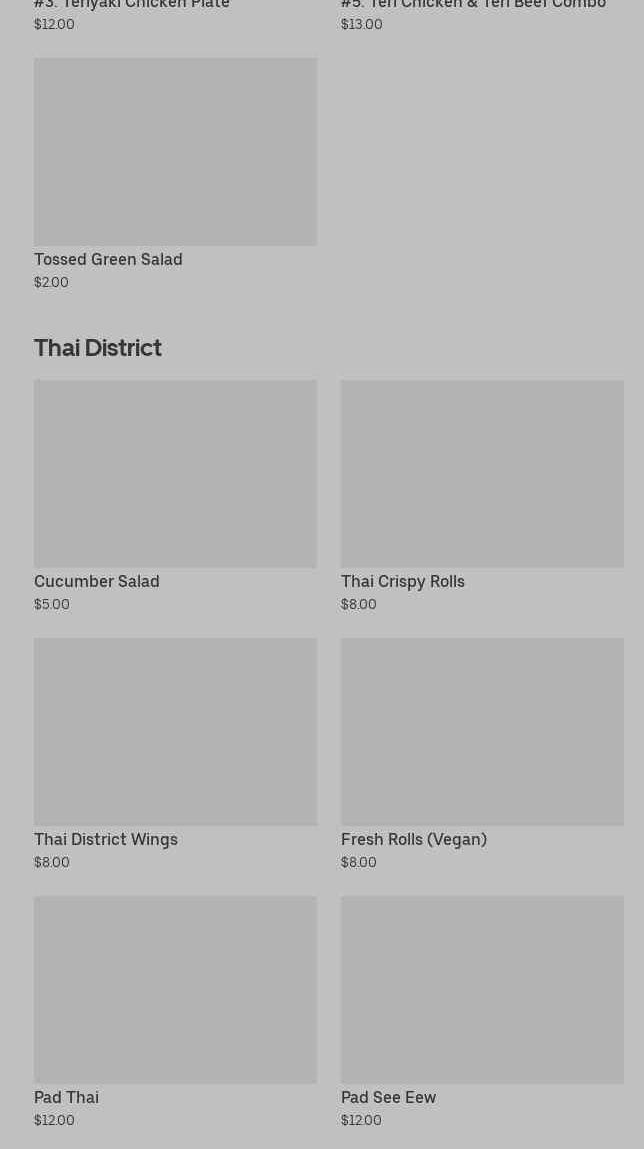View Thai District Wings details
Image resolution: width=644 pixels, height=1149 pixels.
point(175,754)
